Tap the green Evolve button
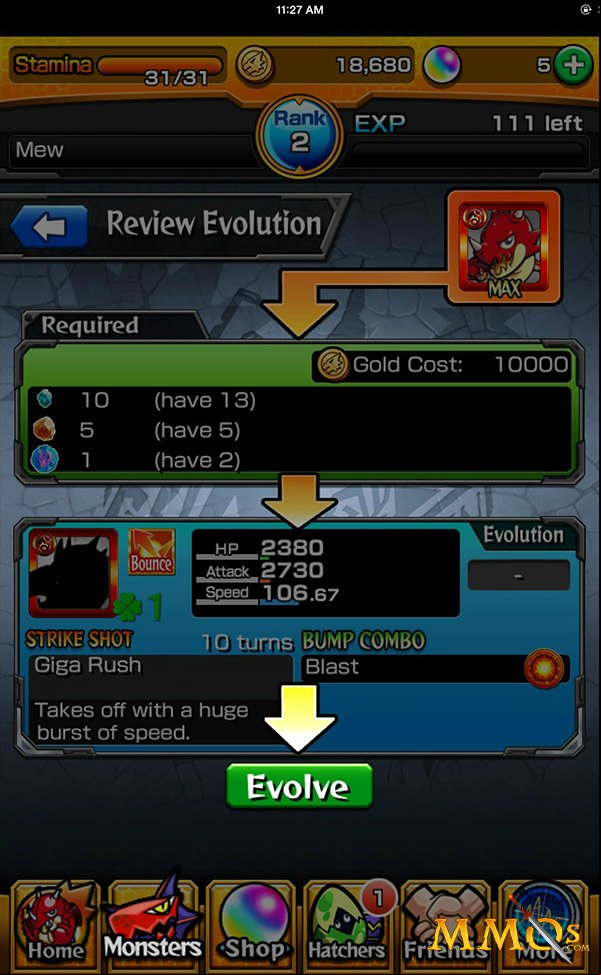 click(x=299, y=786)
